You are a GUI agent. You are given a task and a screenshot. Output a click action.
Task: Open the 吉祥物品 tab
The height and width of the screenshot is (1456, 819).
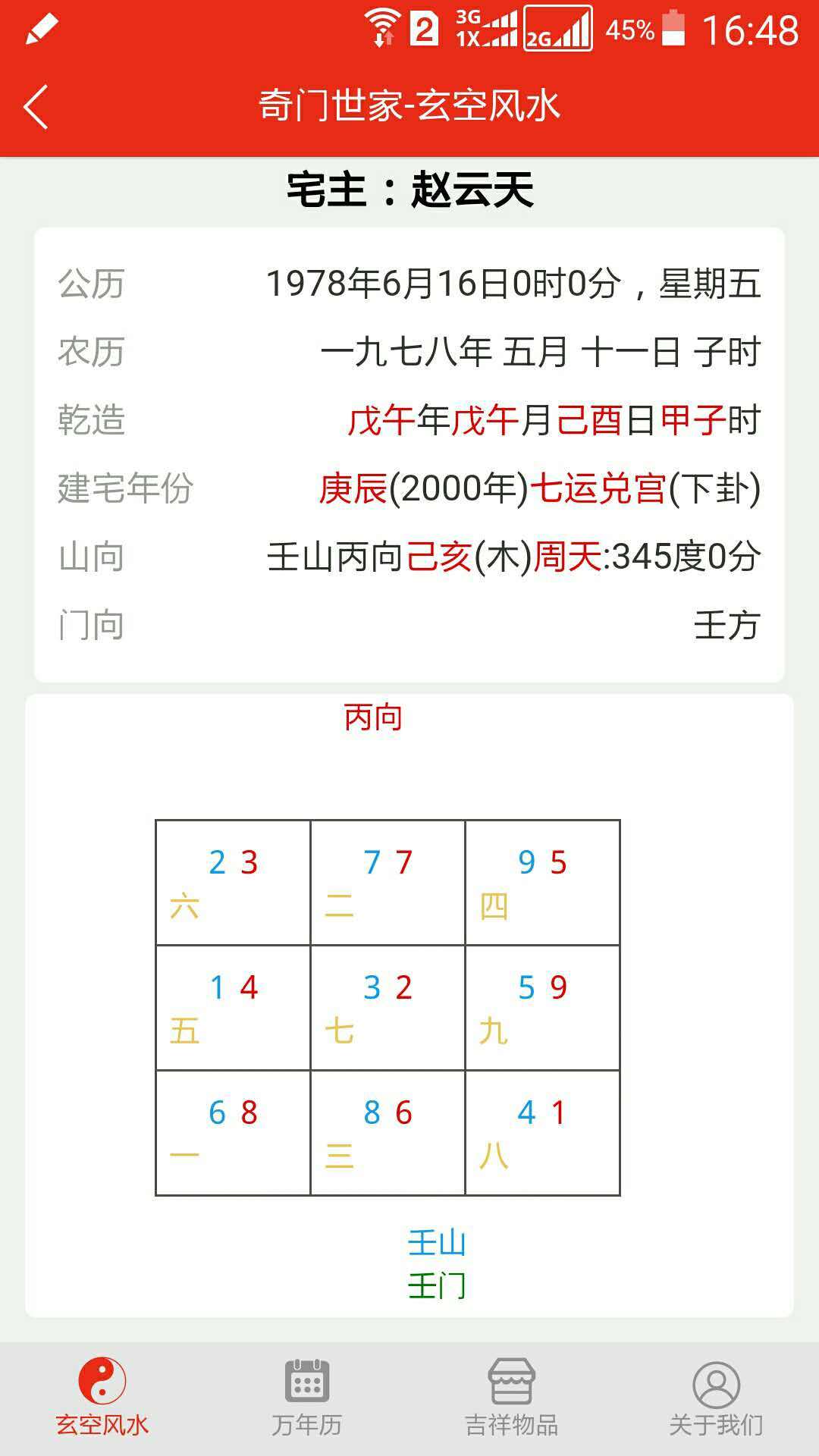tap(512, 1398)
